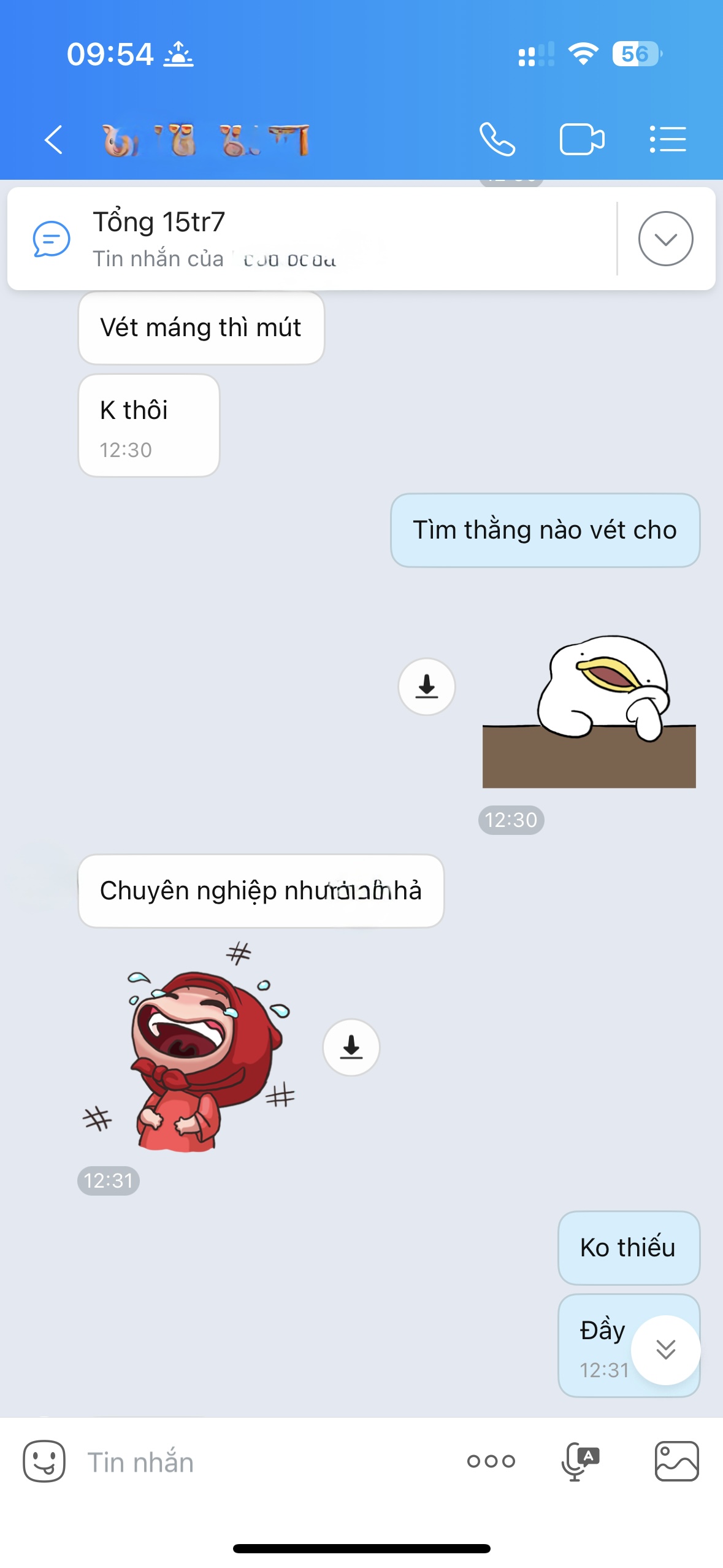Open more attachment options

coord(491,1461)
